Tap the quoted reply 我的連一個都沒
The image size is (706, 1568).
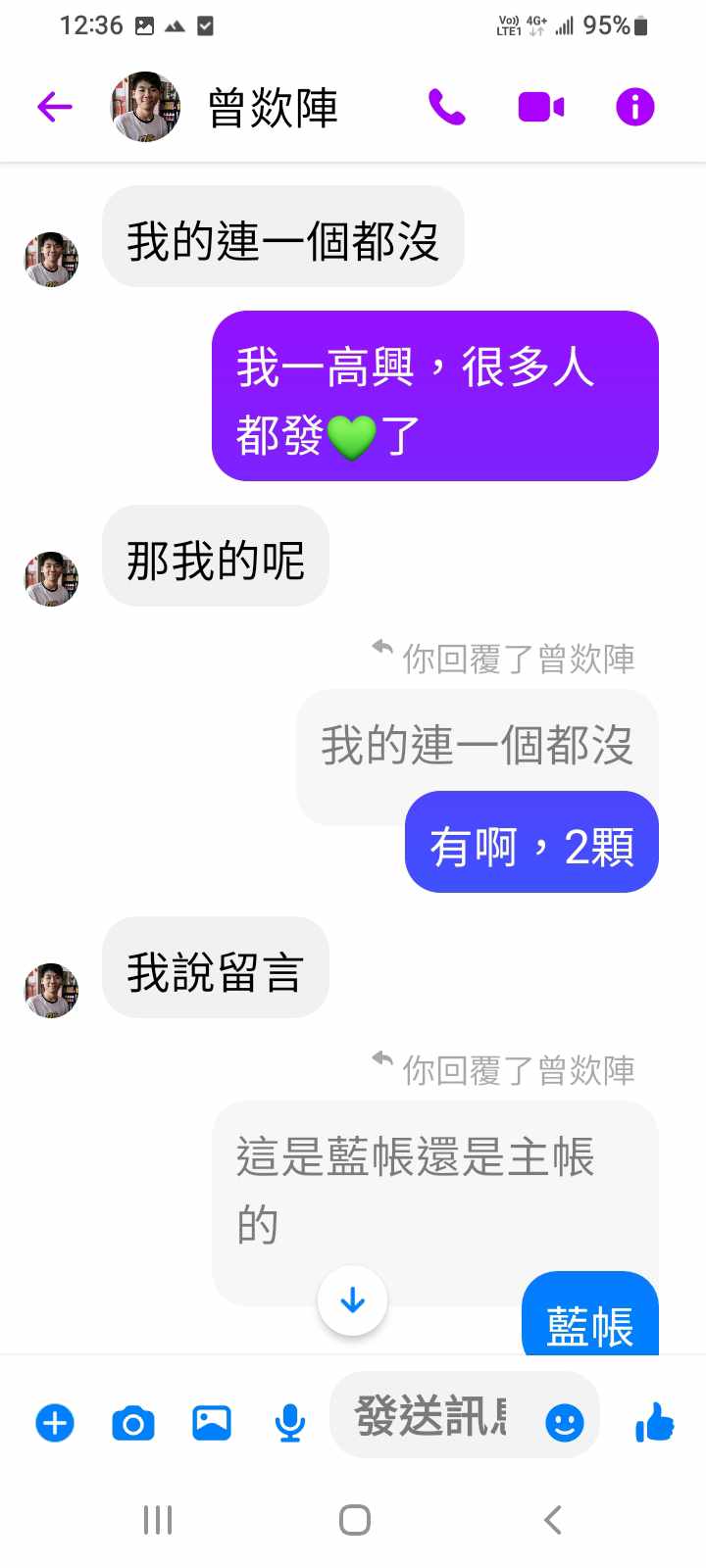[x=477, y=745]
